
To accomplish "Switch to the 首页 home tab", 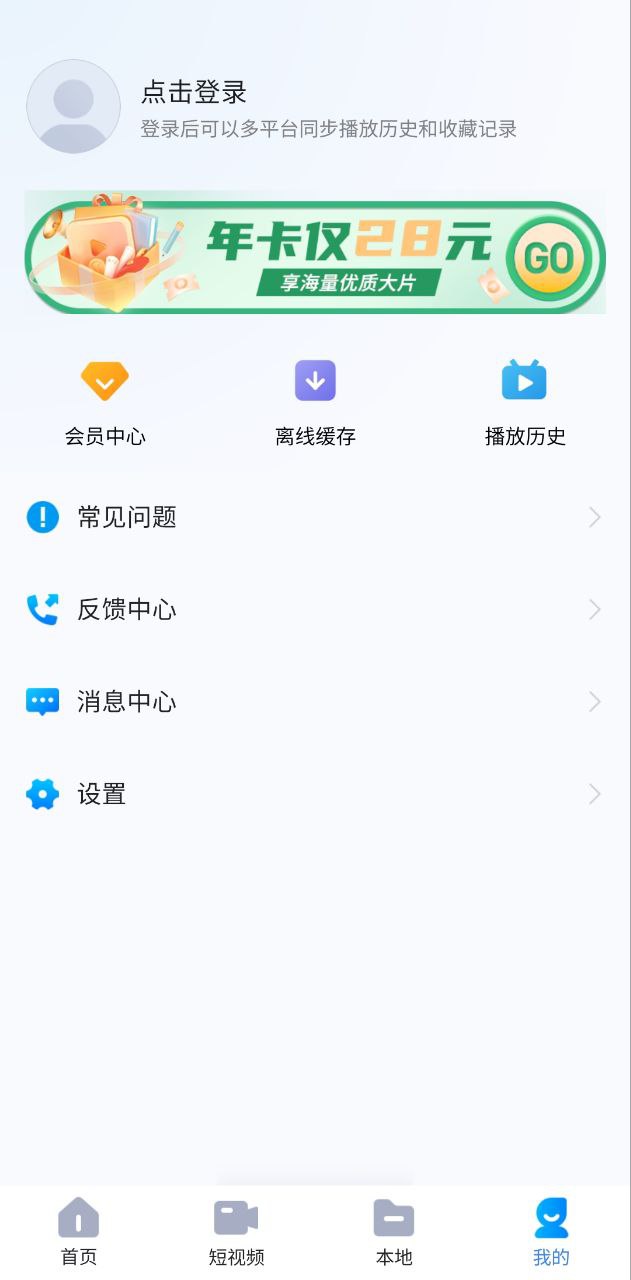I will pos(79,1231).
